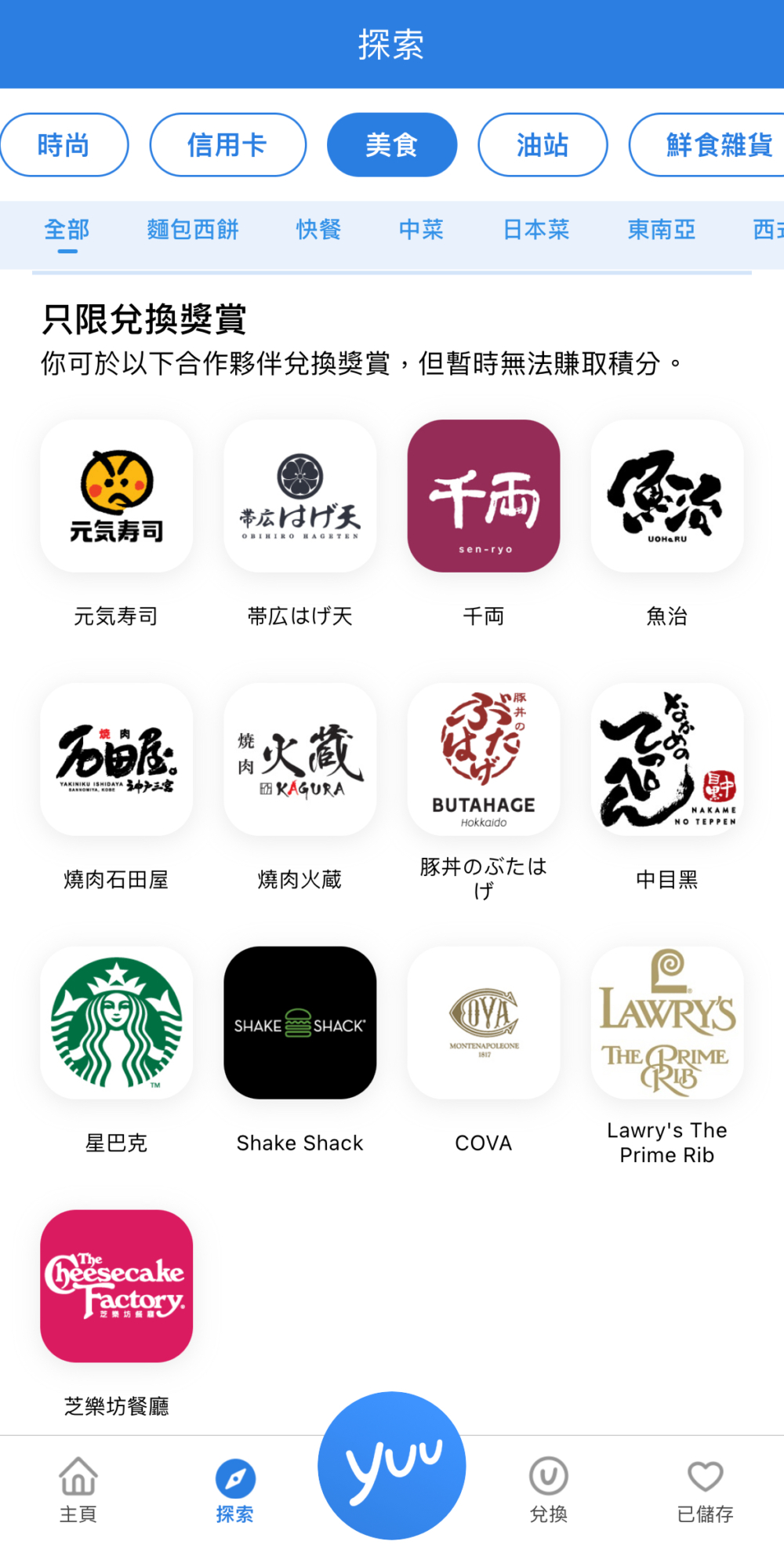
Task: Tap the central yuu button
Action: click(392, 1465)
